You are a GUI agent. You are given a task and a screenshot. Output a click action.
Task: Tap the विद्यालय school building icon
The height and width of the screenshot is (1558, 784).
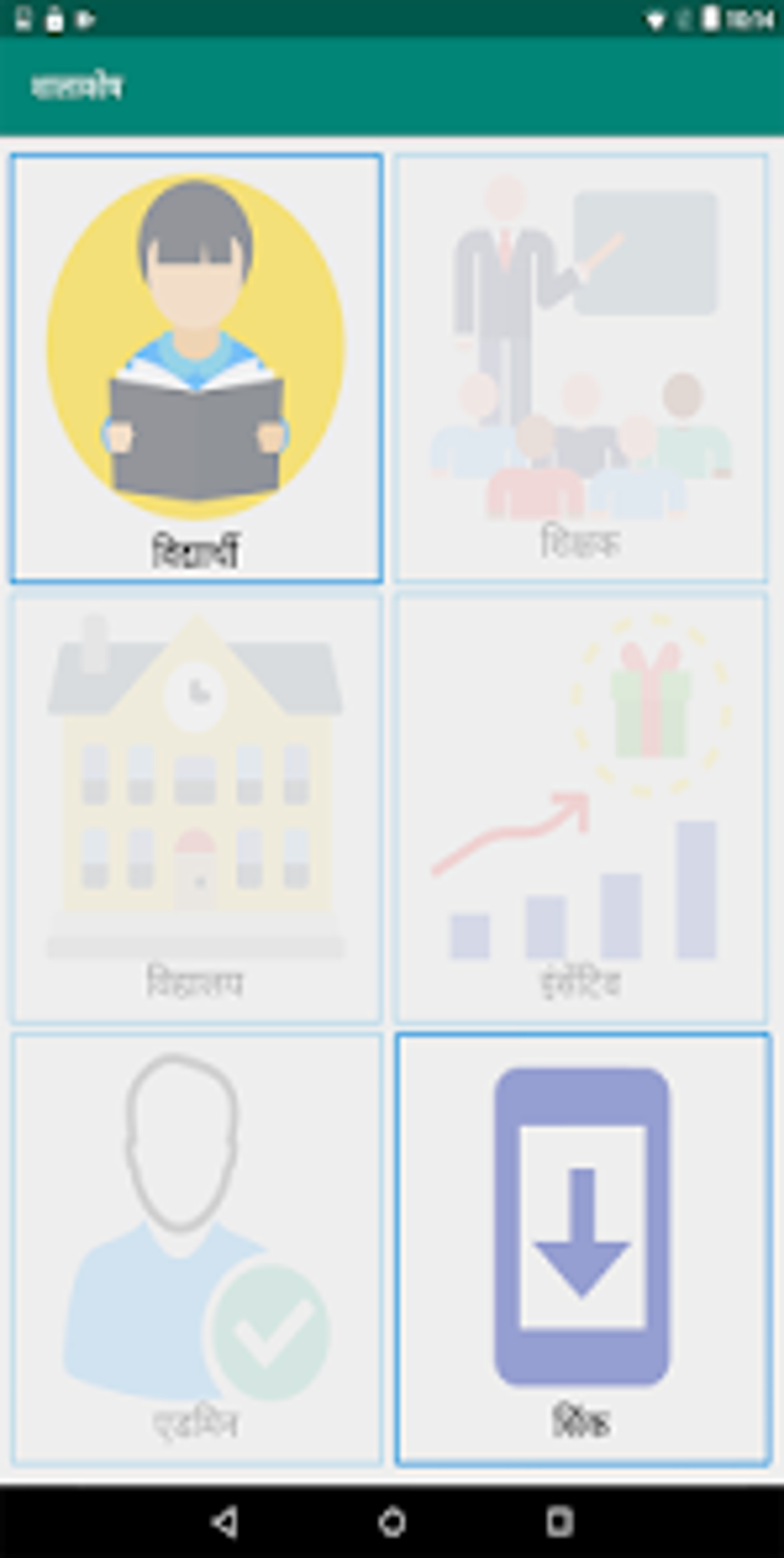196,777
